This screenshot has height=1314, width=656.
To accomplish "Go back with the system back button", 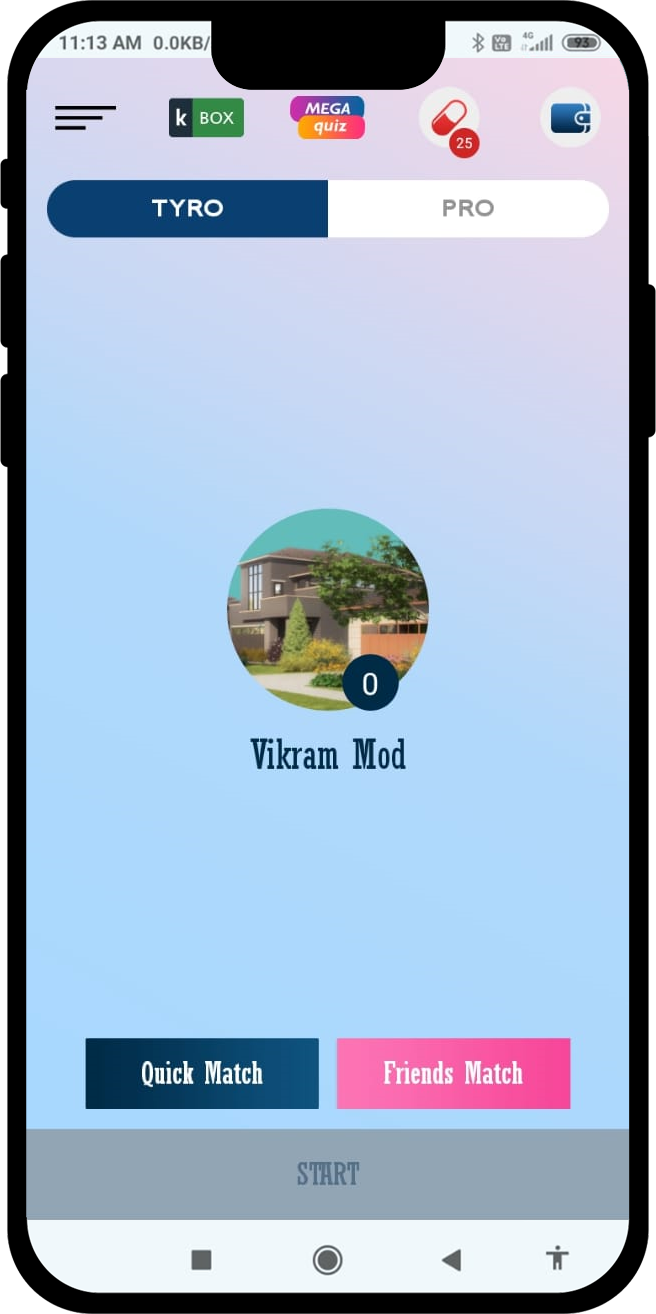I will pos(452,1260).
